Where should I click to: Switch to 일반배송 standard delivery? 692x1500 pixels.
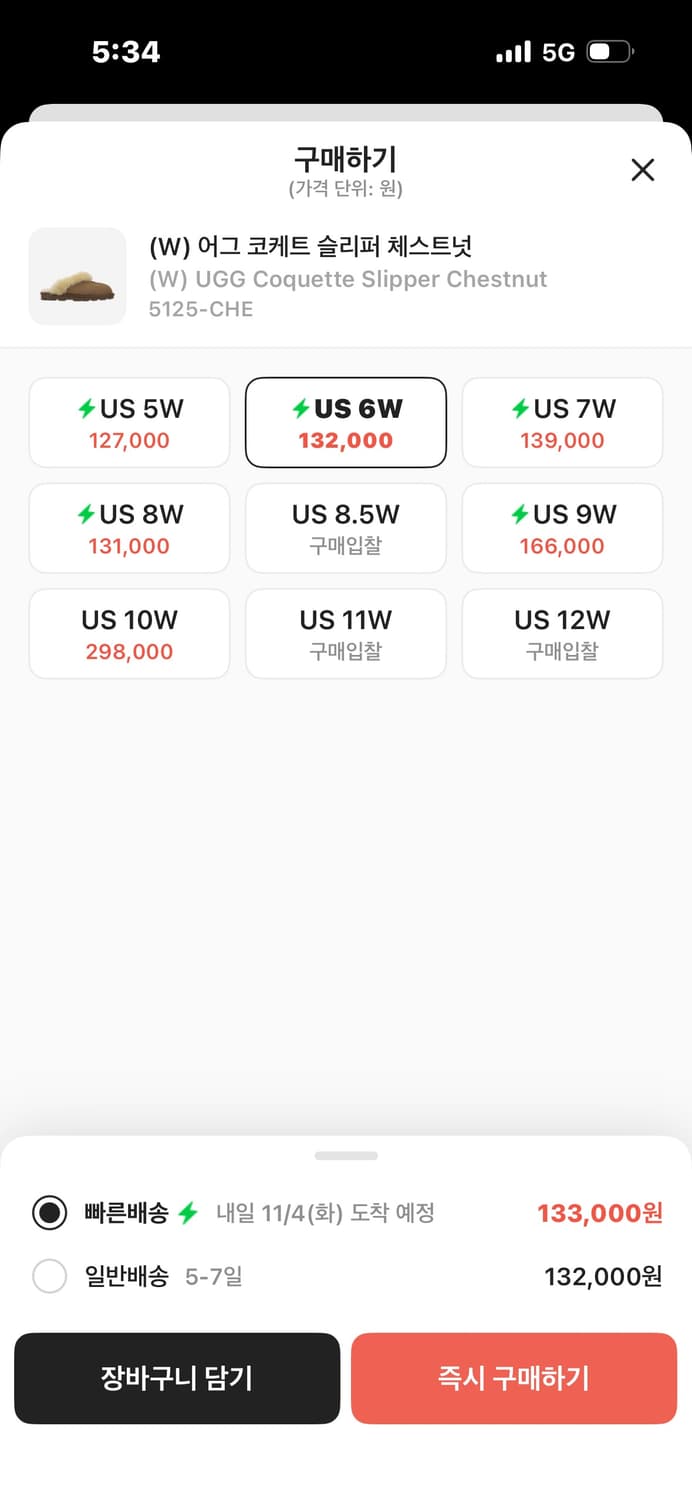click(x=50, y=1277)
